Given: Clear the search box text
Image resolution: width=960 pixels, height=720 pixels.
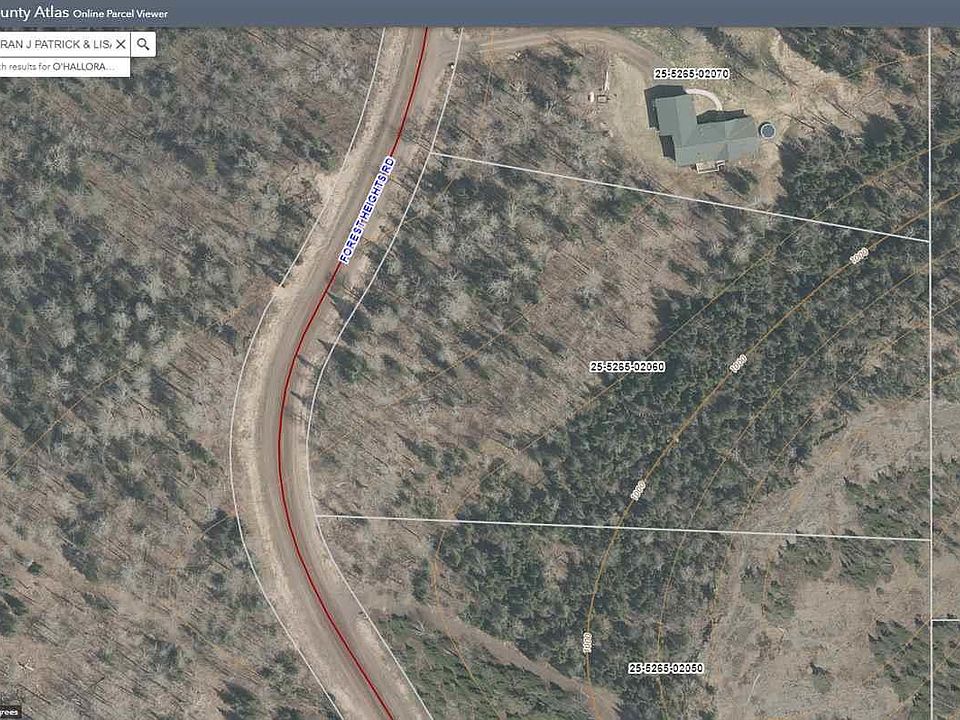Looking at the screenshot, I should (120, 44).
